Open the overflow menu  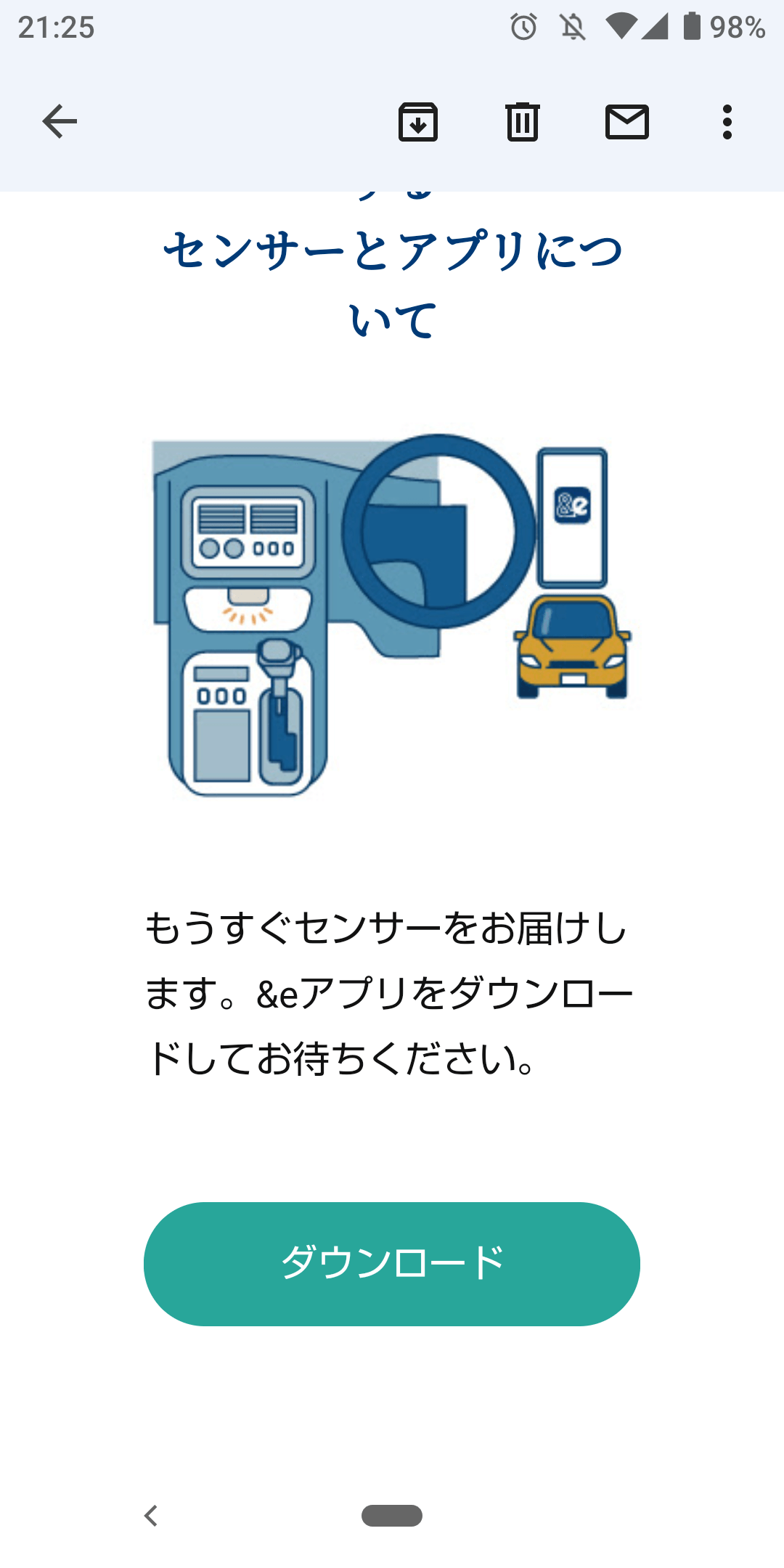[727, 121]
